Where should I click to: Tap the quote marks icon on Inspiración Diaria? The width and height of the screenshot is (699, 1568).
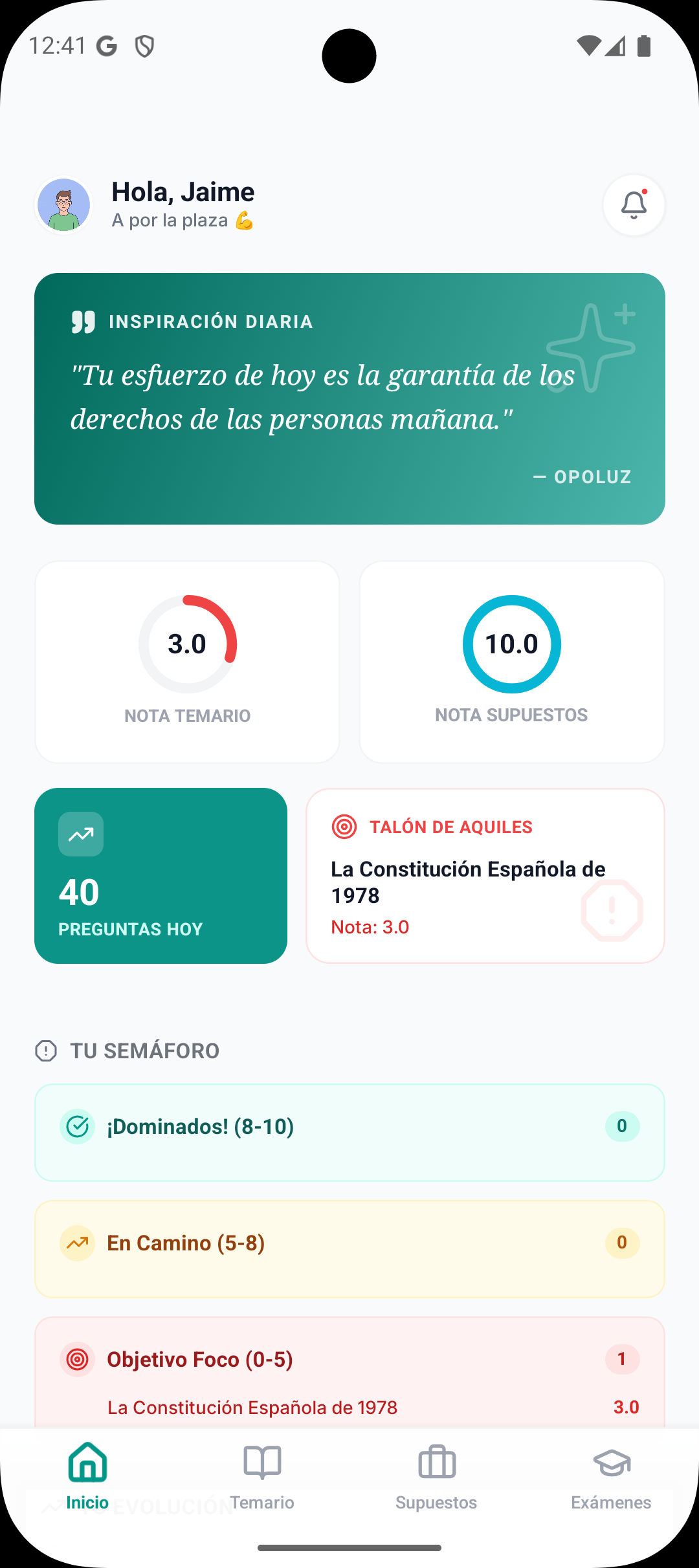82,321
